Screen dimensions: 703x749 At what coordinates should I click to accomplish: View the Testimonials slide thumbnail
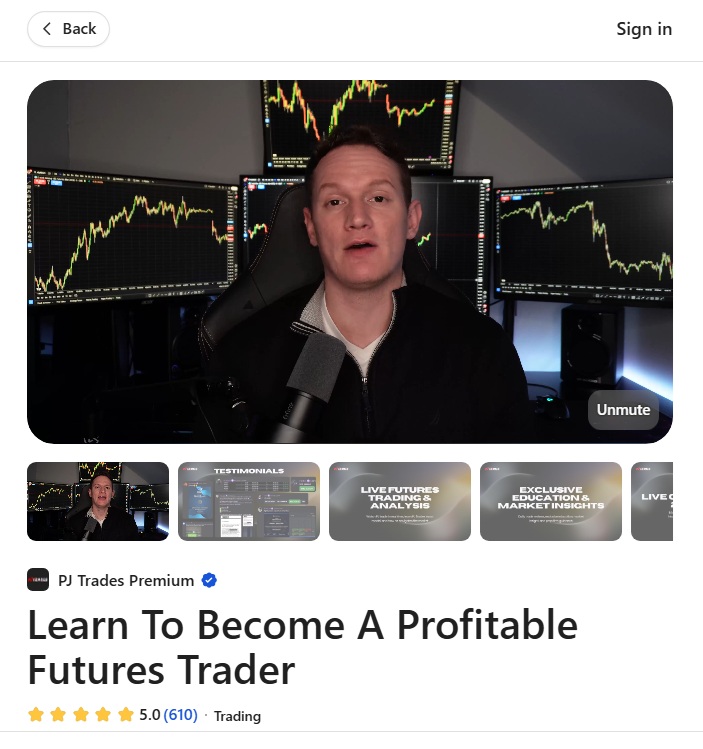249,501
